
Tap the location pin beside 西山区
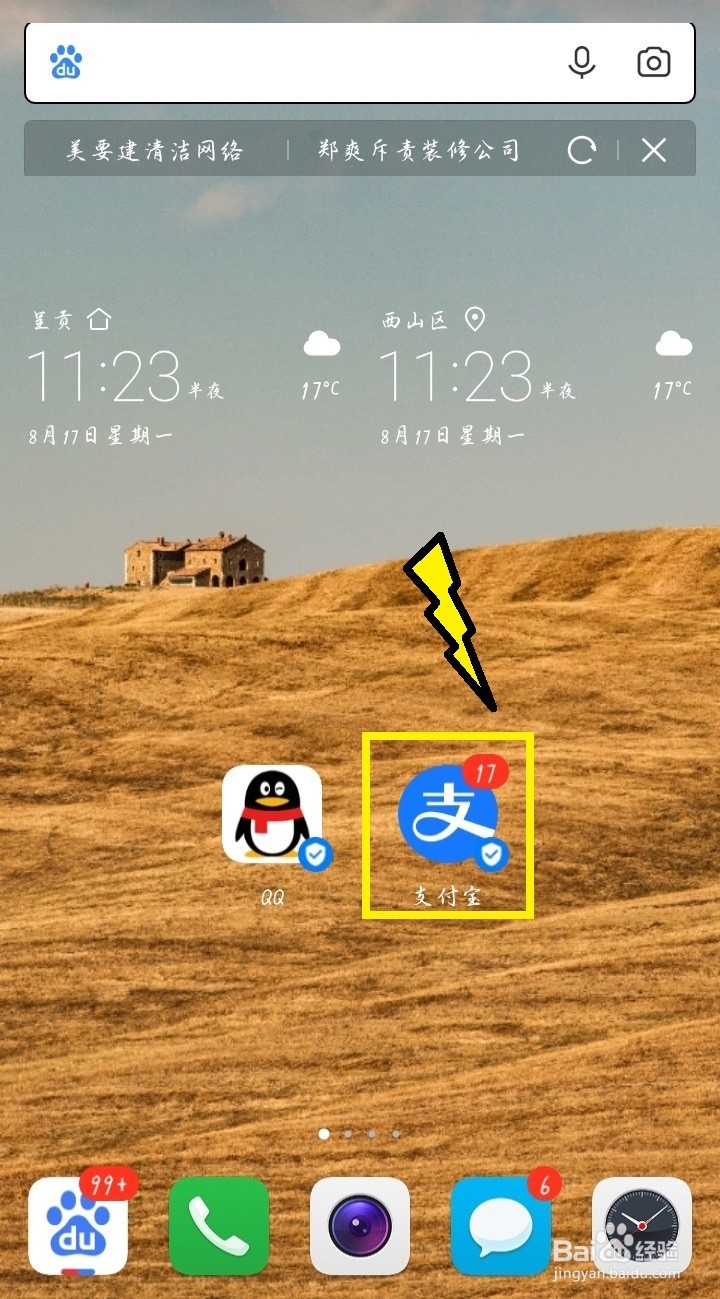(474, 318)
